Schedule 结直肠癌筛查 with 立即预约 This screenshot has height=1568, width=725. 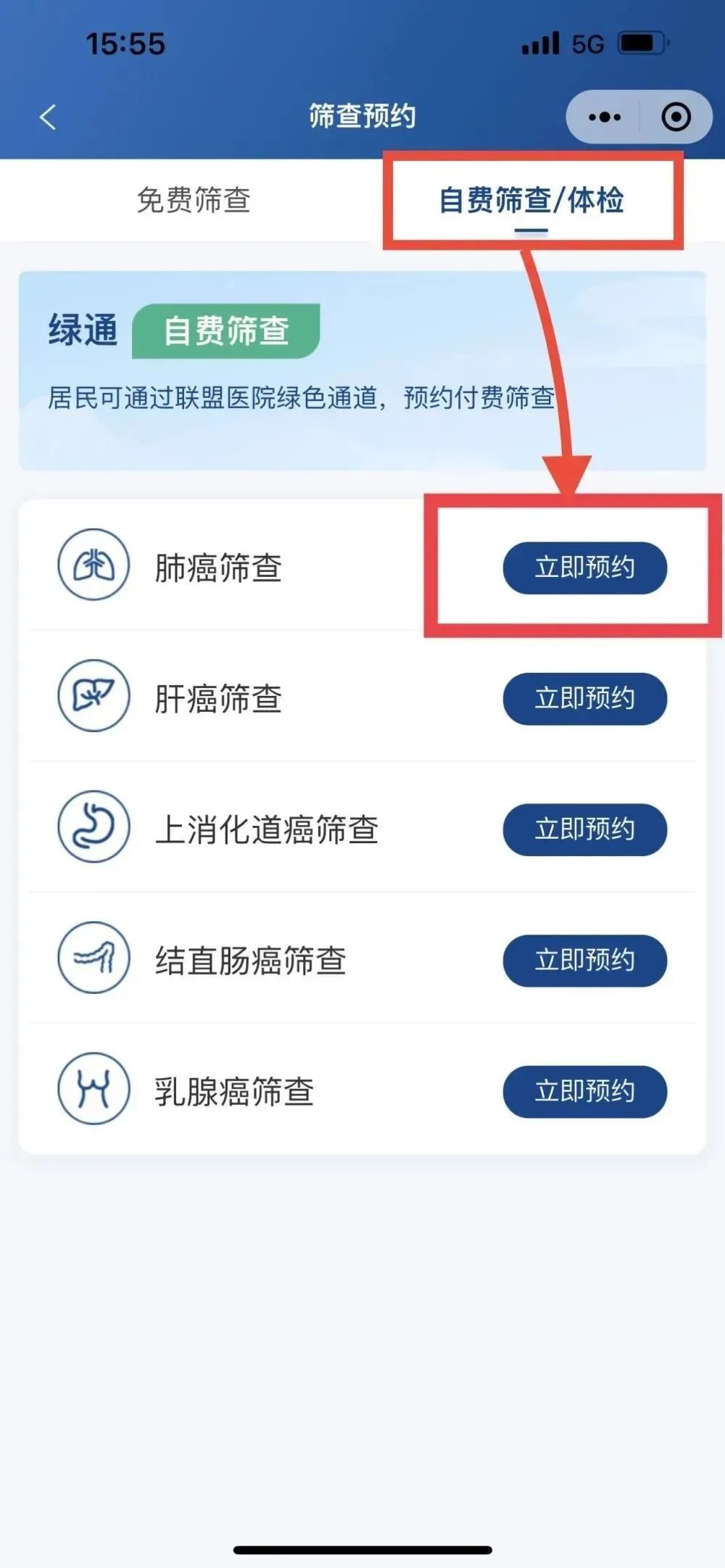click(x=584, y=961)
